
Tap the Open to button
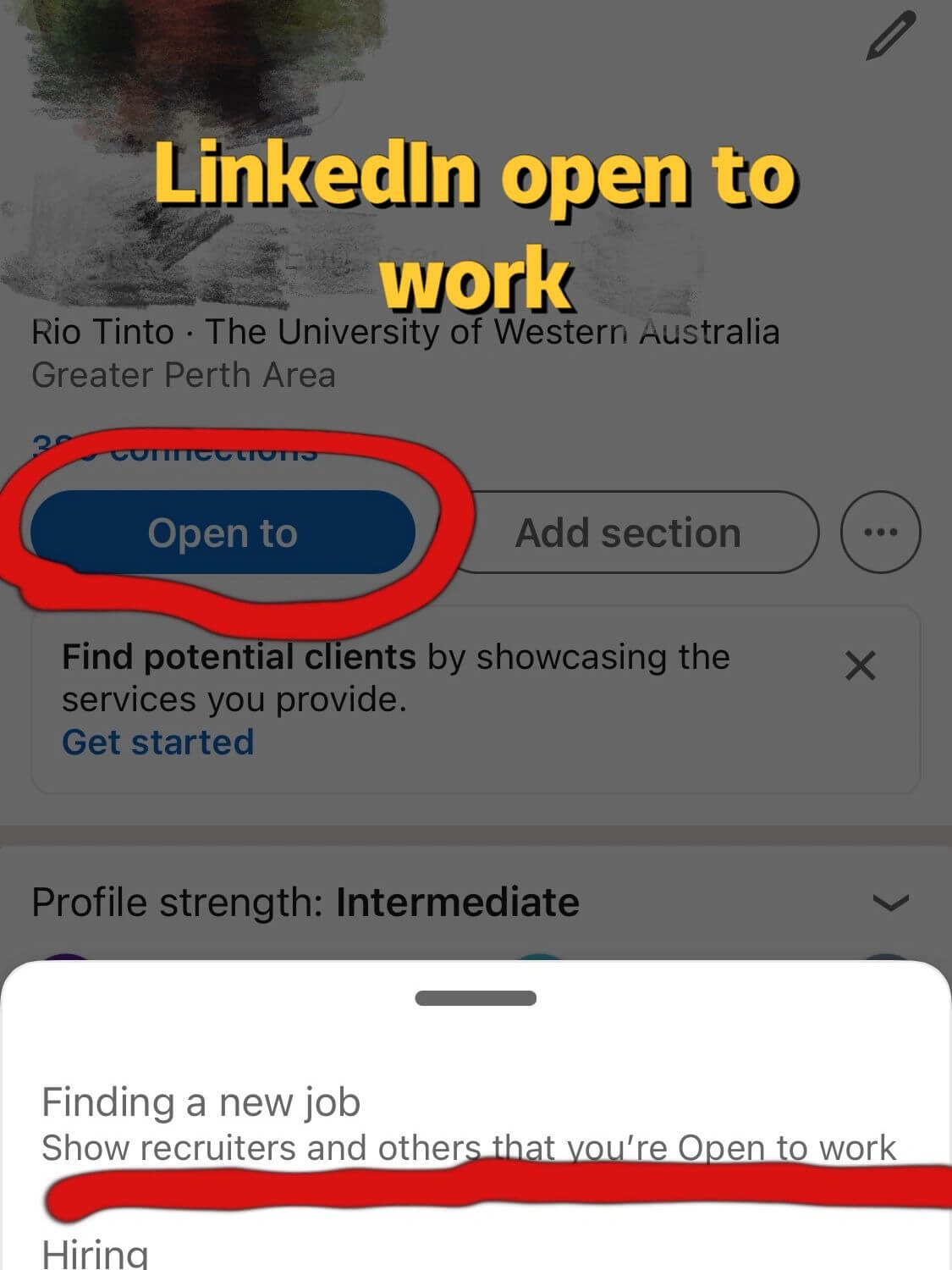pyautogui.click(x=223, y=533)
